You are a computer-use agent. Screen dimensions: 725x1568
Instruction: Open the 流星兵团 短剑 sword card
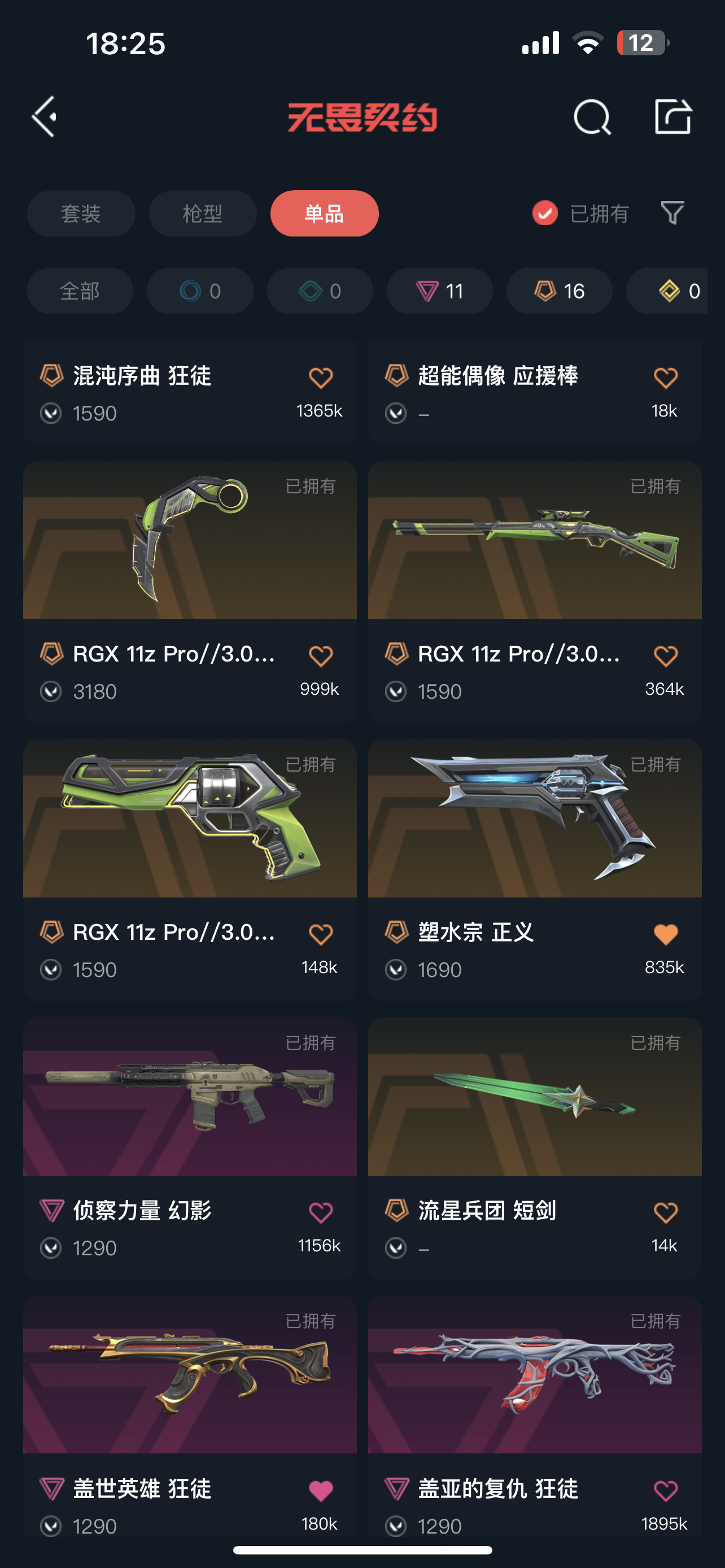(535, 1096)
